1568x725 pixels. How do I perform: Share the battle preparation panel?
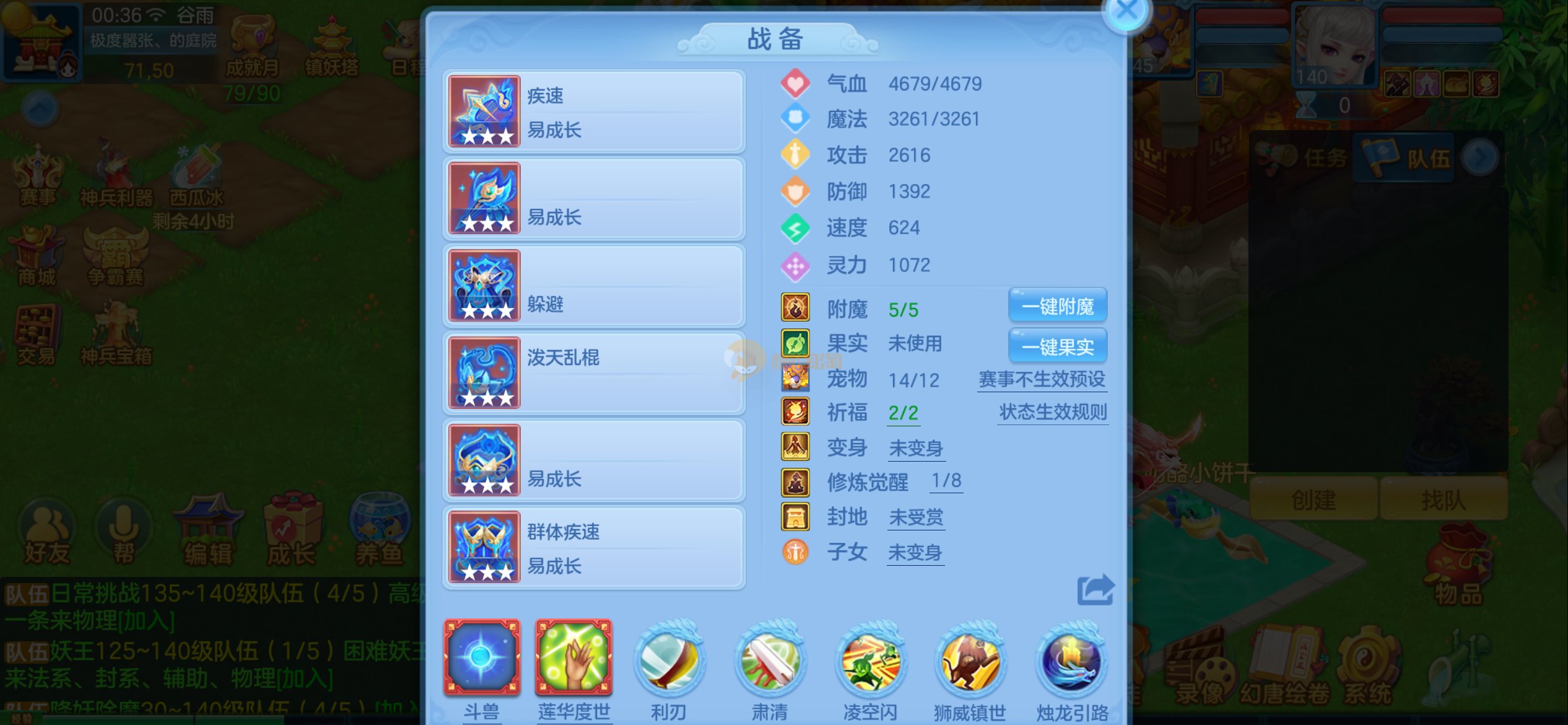point(1094,590)
